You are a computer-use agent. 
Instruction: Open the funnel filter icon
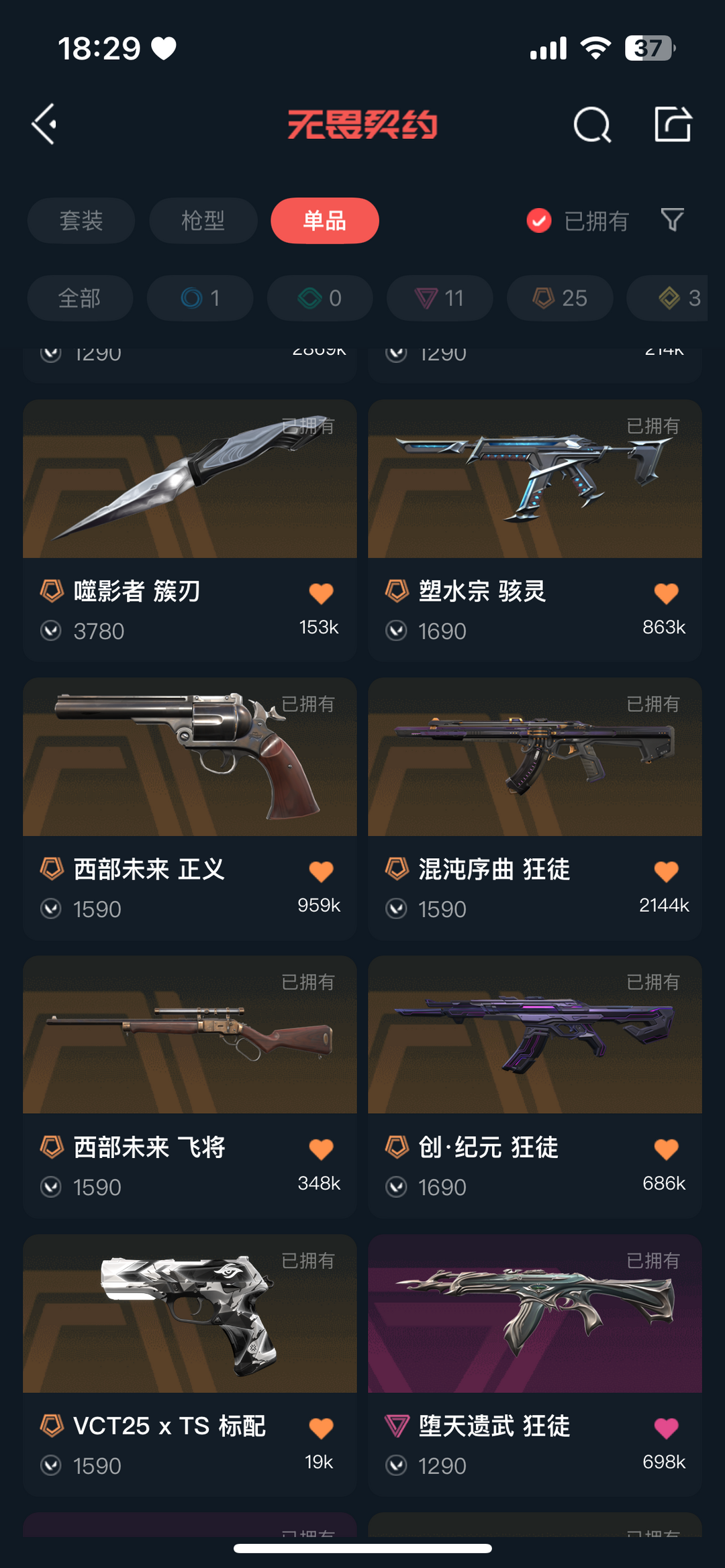[x=672, y=220]
